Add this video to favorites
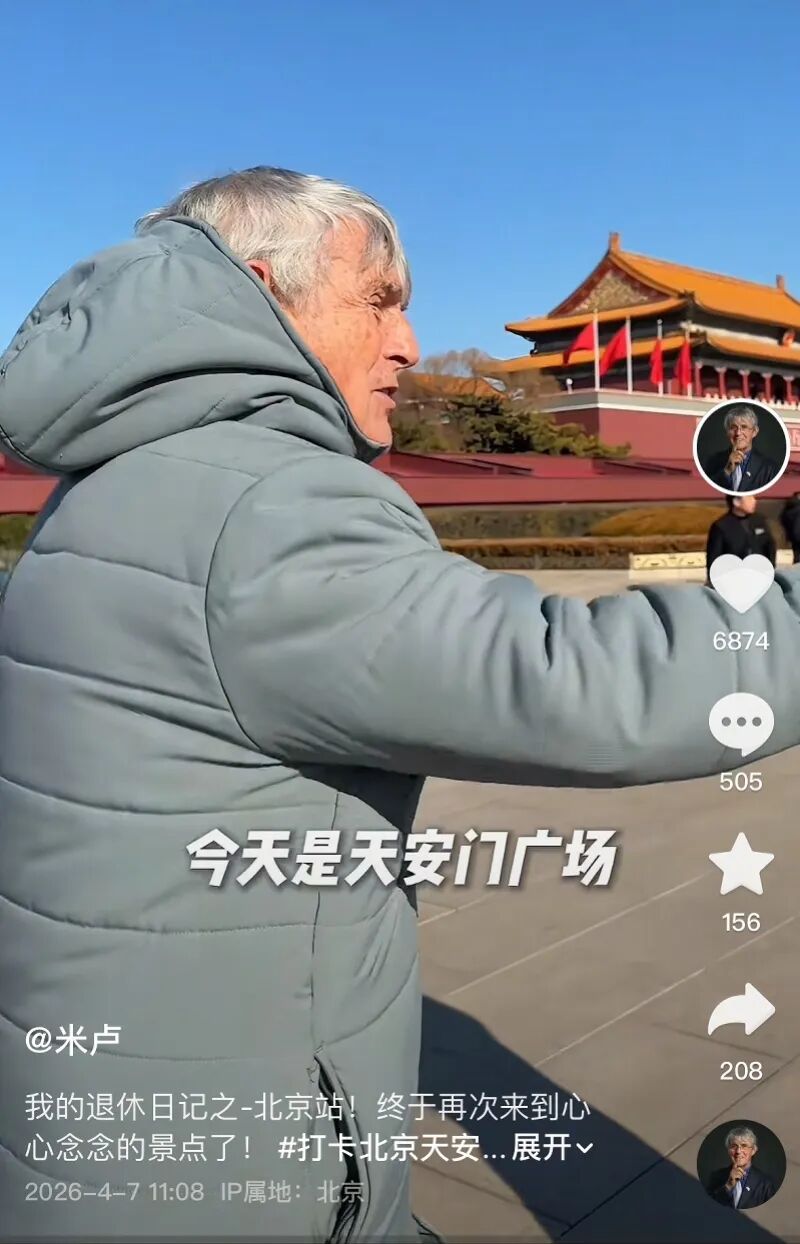The image size is (800, 1244). pos(741,865)
